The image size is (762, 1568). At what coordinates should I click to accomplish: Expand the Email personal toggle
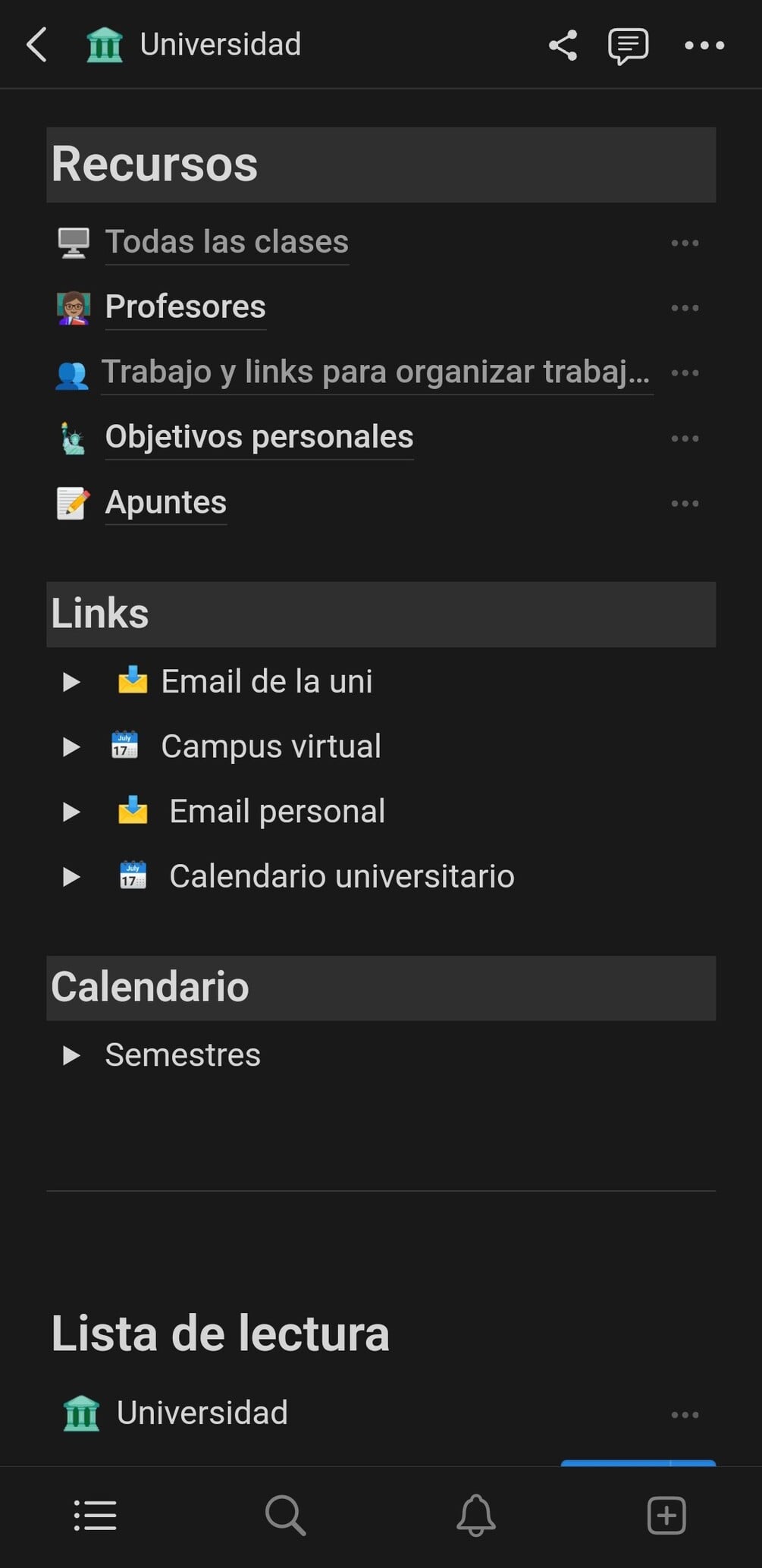click(x=71, y=812)
